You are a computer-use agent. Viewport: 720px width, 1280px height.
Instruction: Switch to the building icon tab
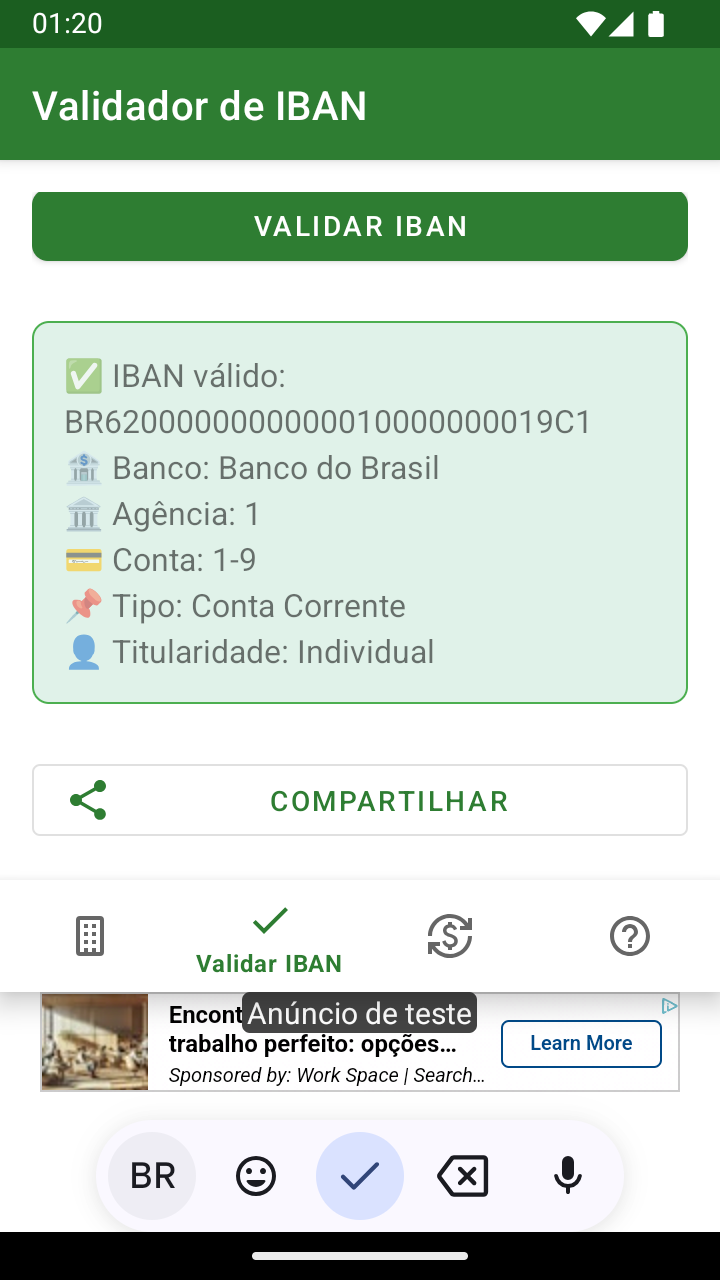point(90,936)
